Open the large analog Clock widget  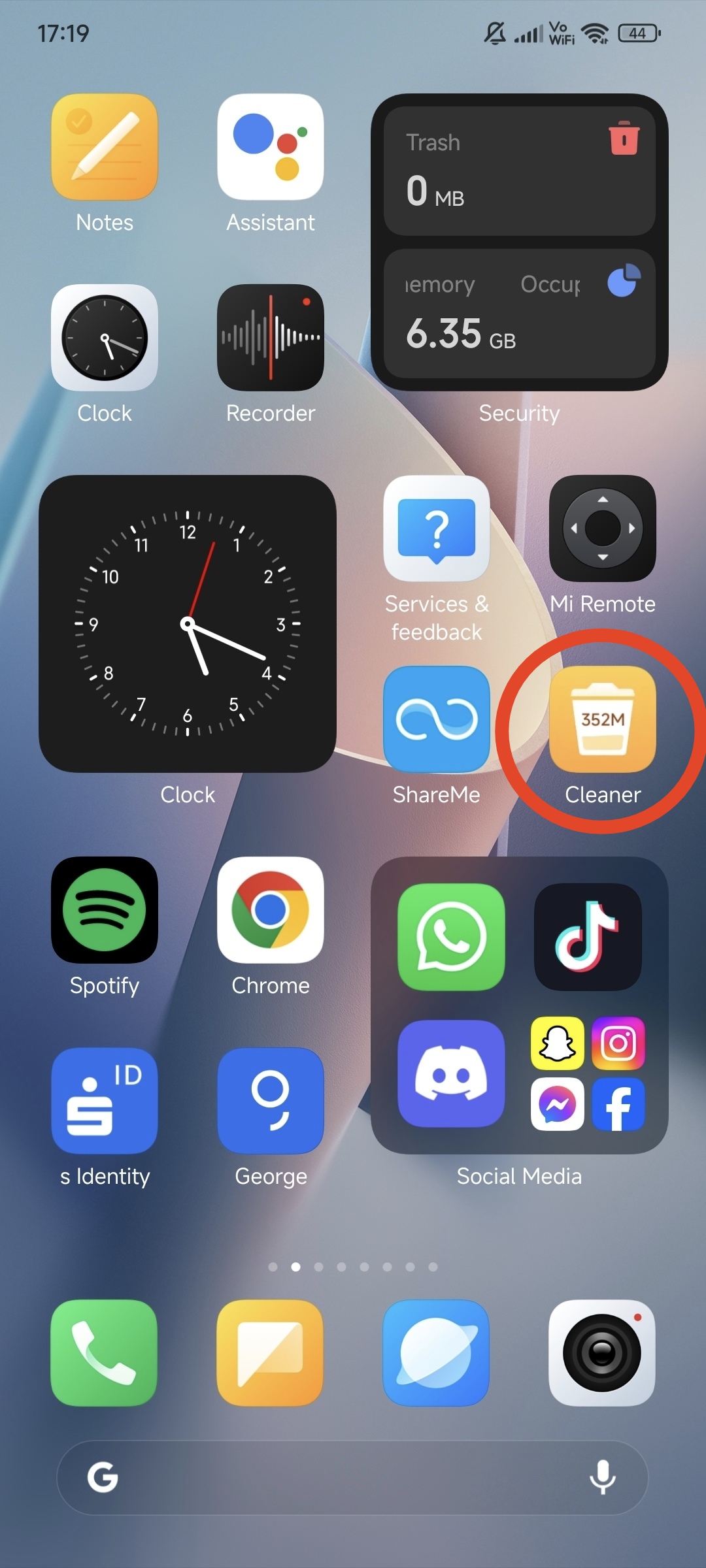point(188,624)
